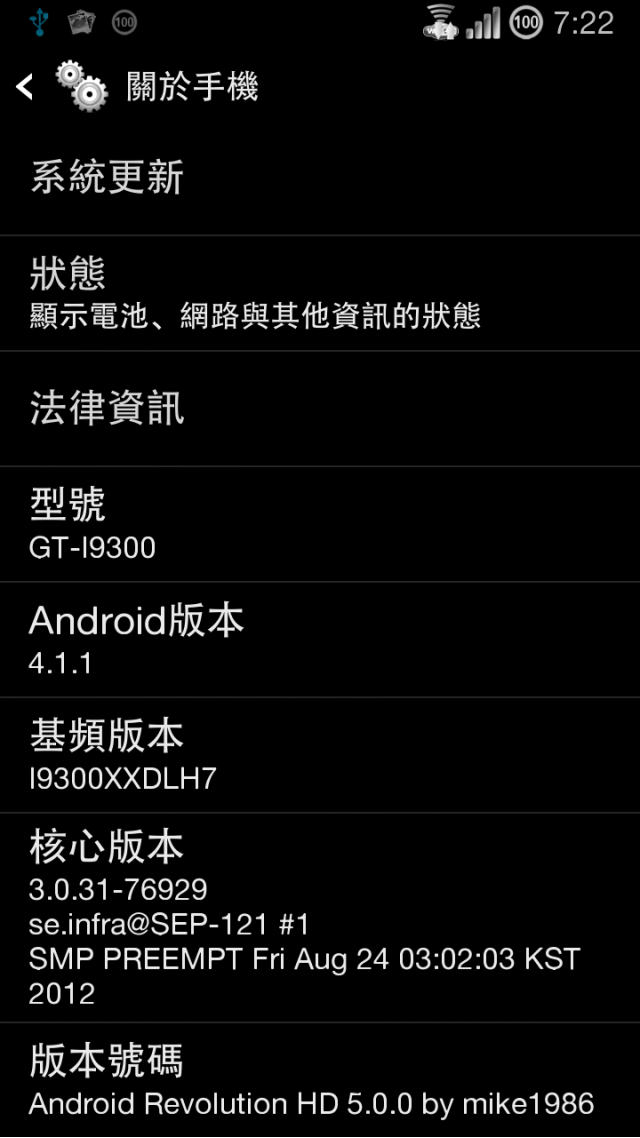Image resolution: width=640 pixels, height=1138 pixels.
Task: Tap the 型號 GT-I9300 row
Action: coord(320,524)
